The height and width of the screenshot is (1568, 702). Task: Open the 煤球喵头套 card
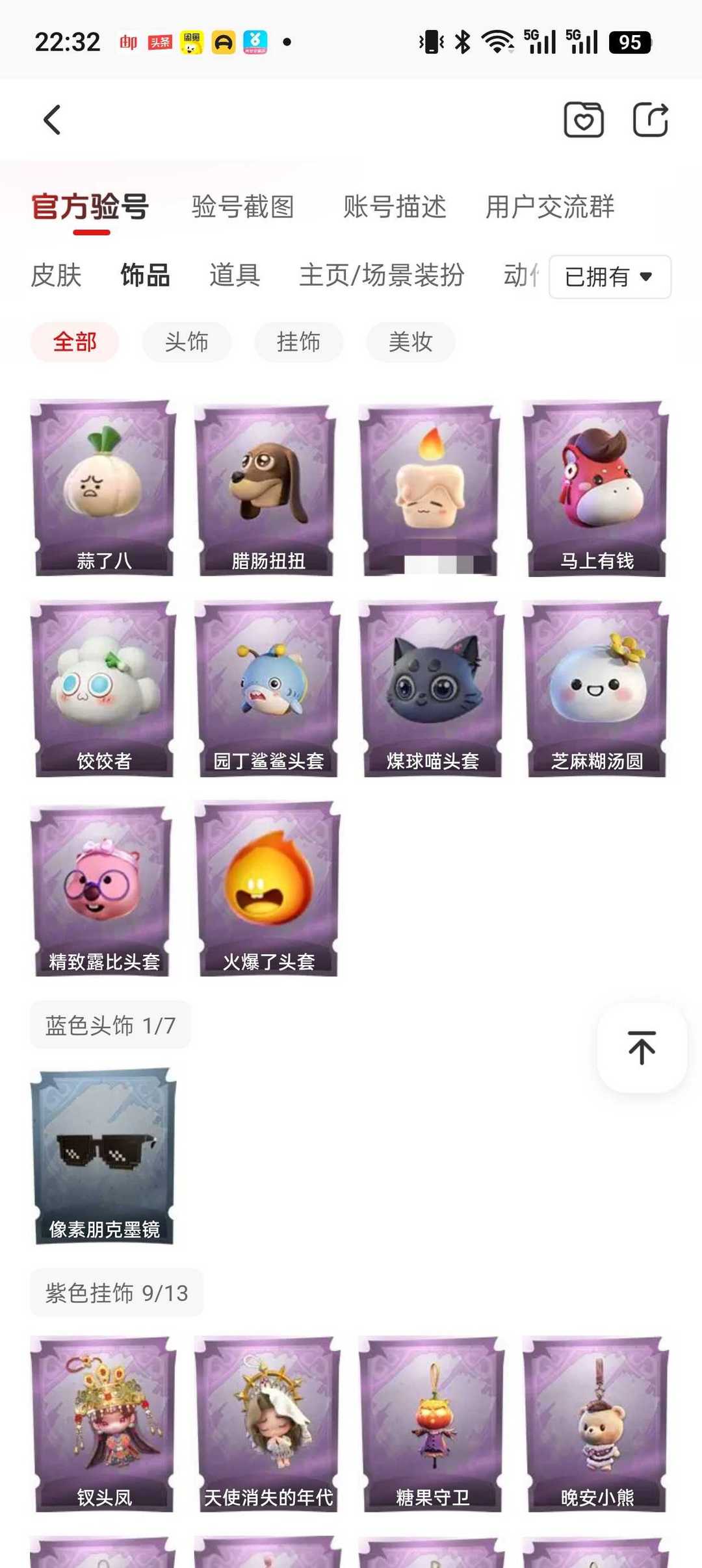(x=432, y=689)
